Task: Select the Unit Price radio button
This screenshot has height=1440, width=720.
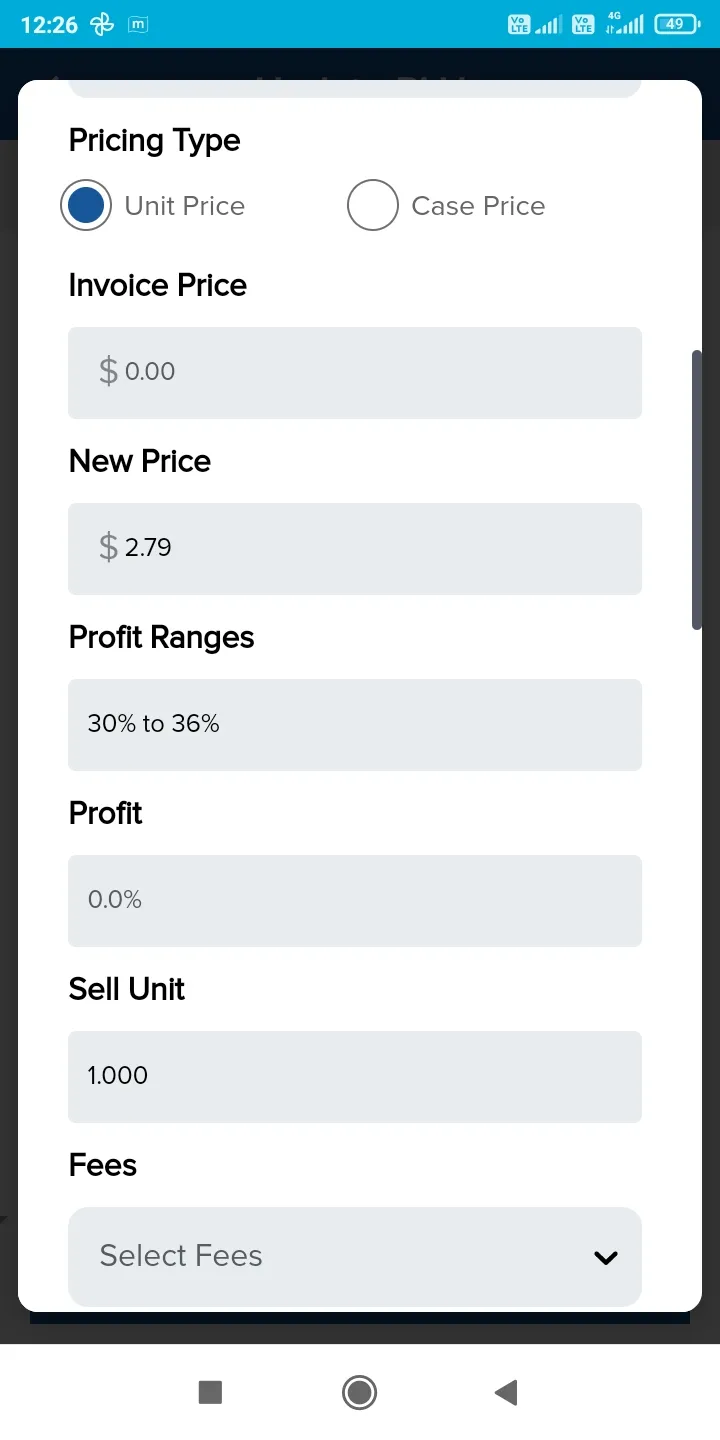Action: point(86,205)
